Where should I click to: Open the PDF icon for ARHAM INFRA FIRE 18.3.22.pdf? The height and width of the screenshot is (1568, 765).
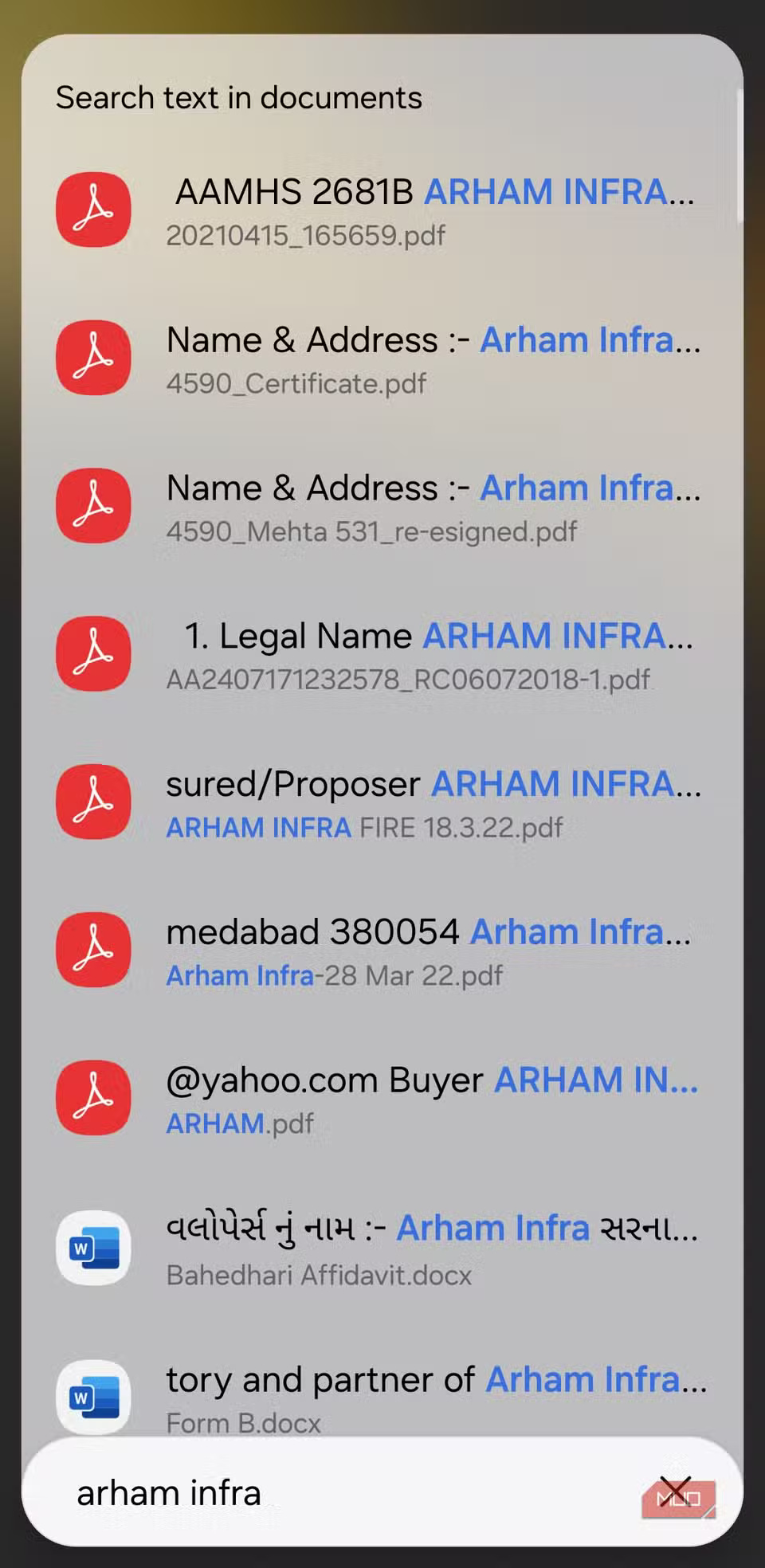92,802
